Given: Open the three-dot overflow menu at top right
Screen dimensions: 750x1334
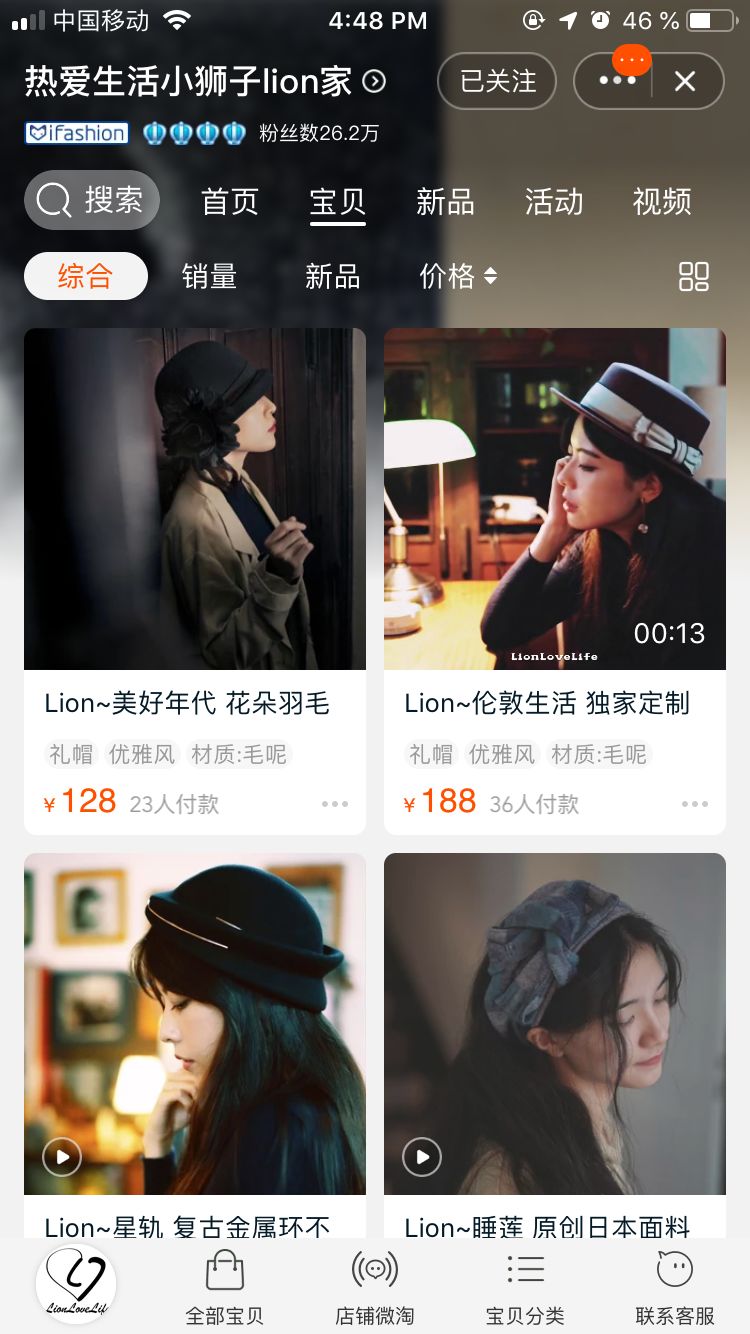Looking at the screenshot, I should [617, 81].
